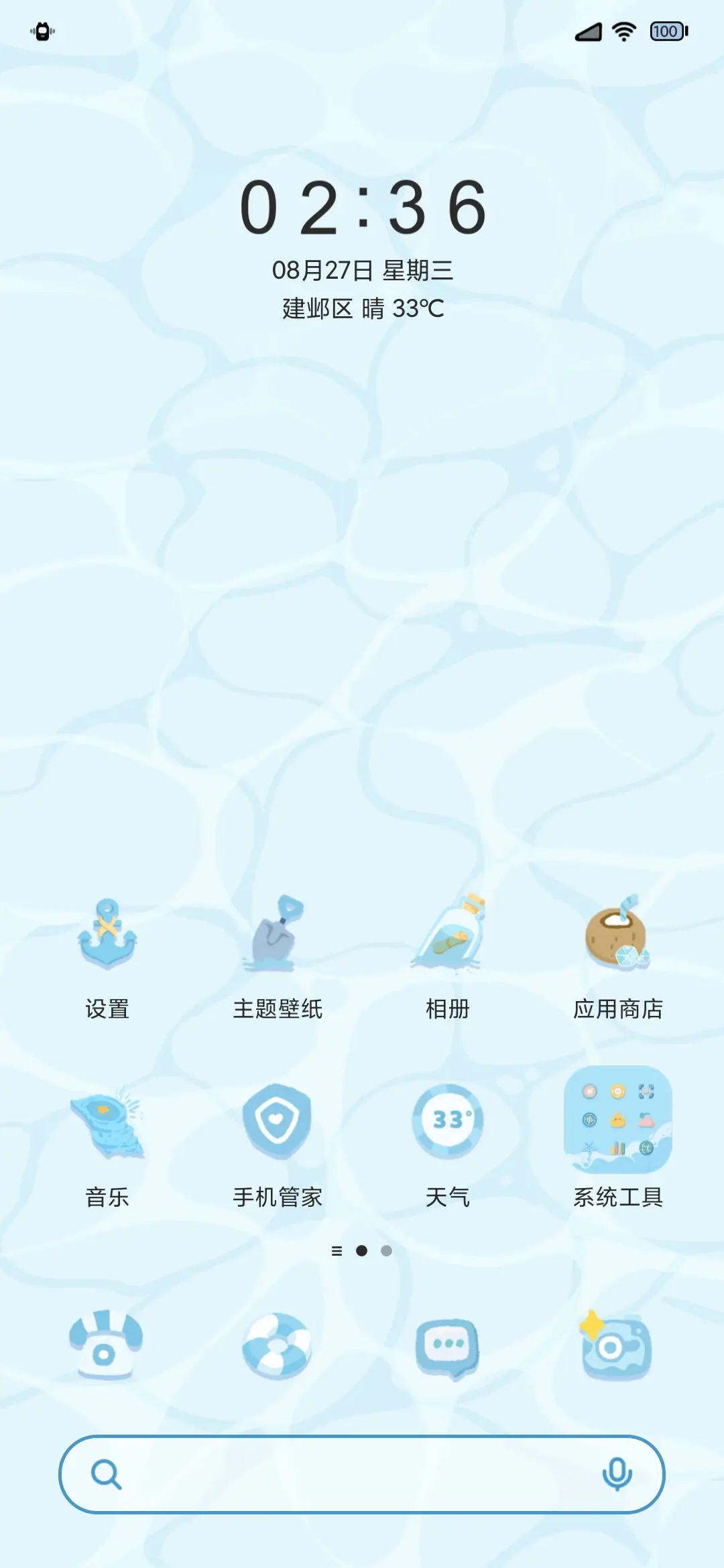
Task: Open the messaging app in the dock
Action: tap(446, 1347)
